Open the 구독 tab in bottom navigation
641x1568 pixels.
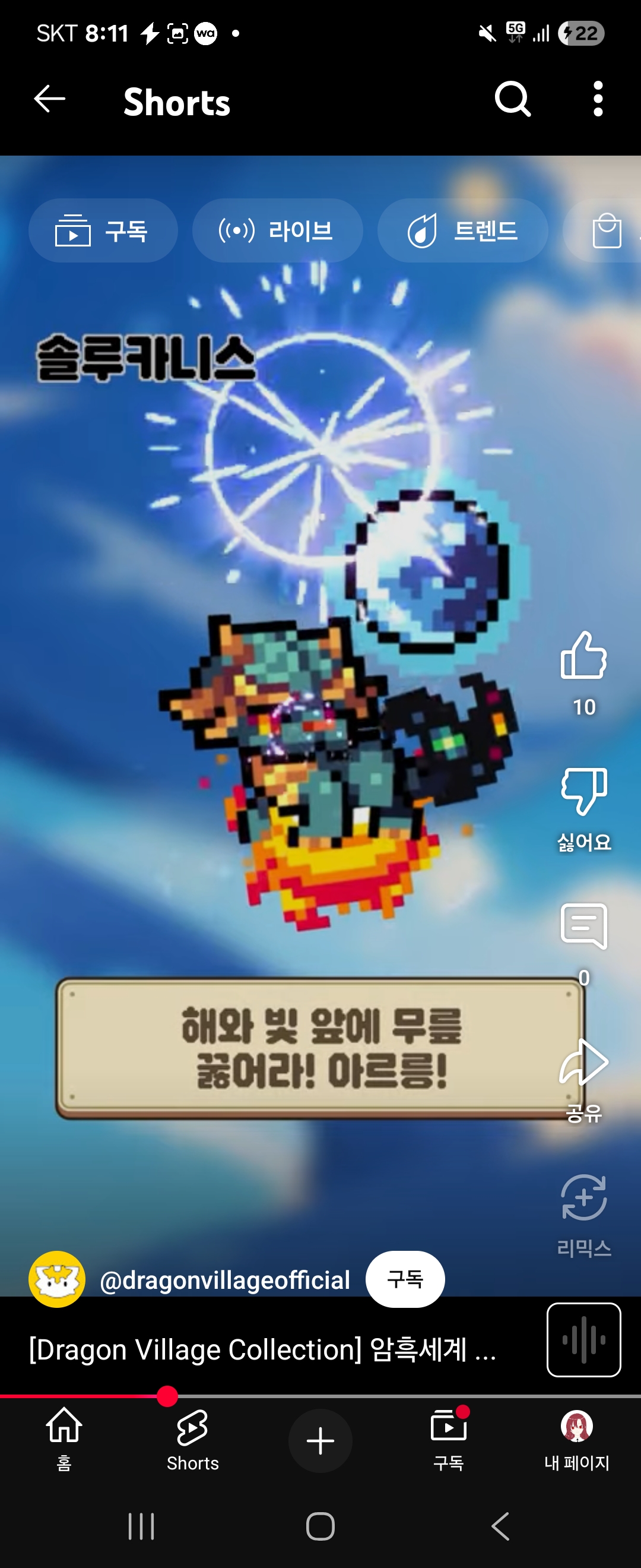(449, 1440)
